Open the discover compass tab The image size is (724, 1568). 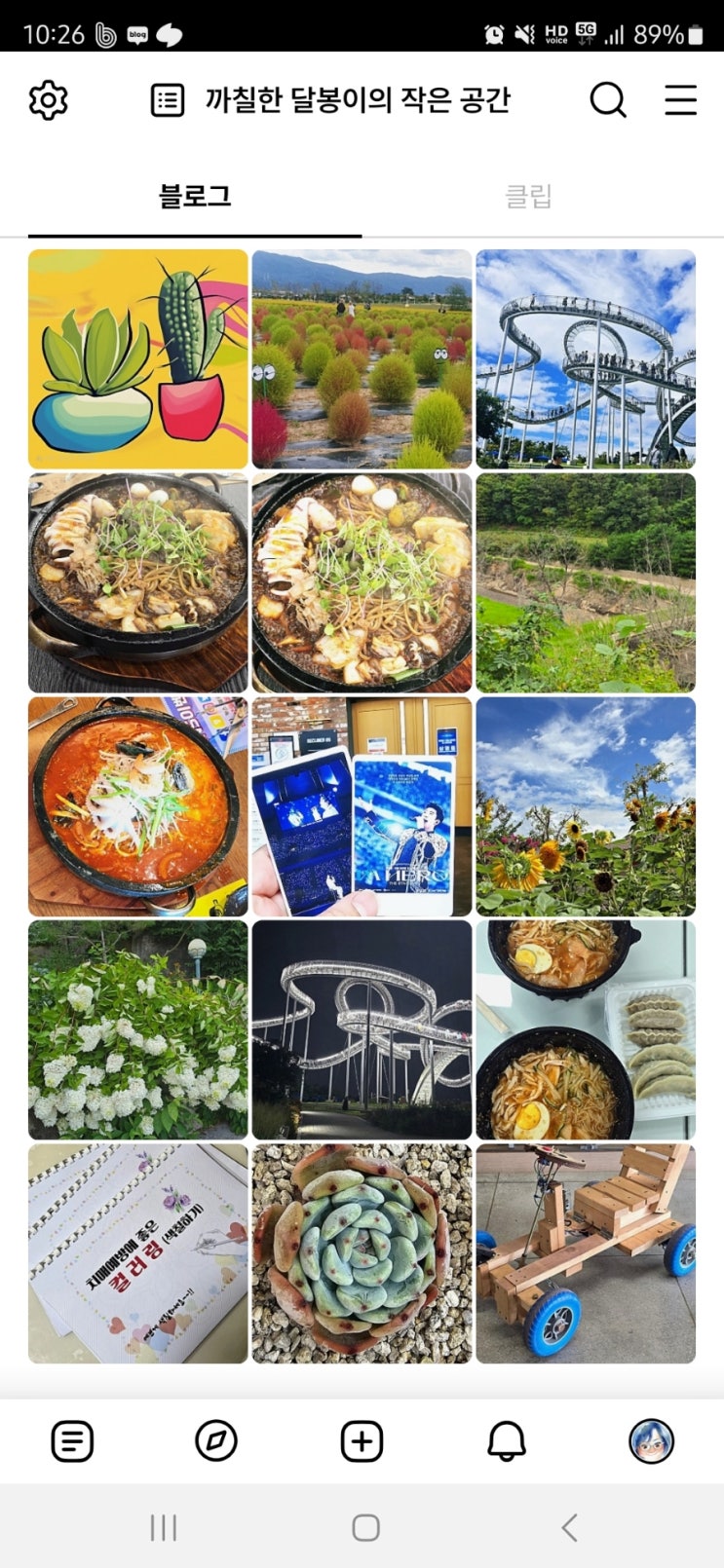click(x=216, y=1441)
